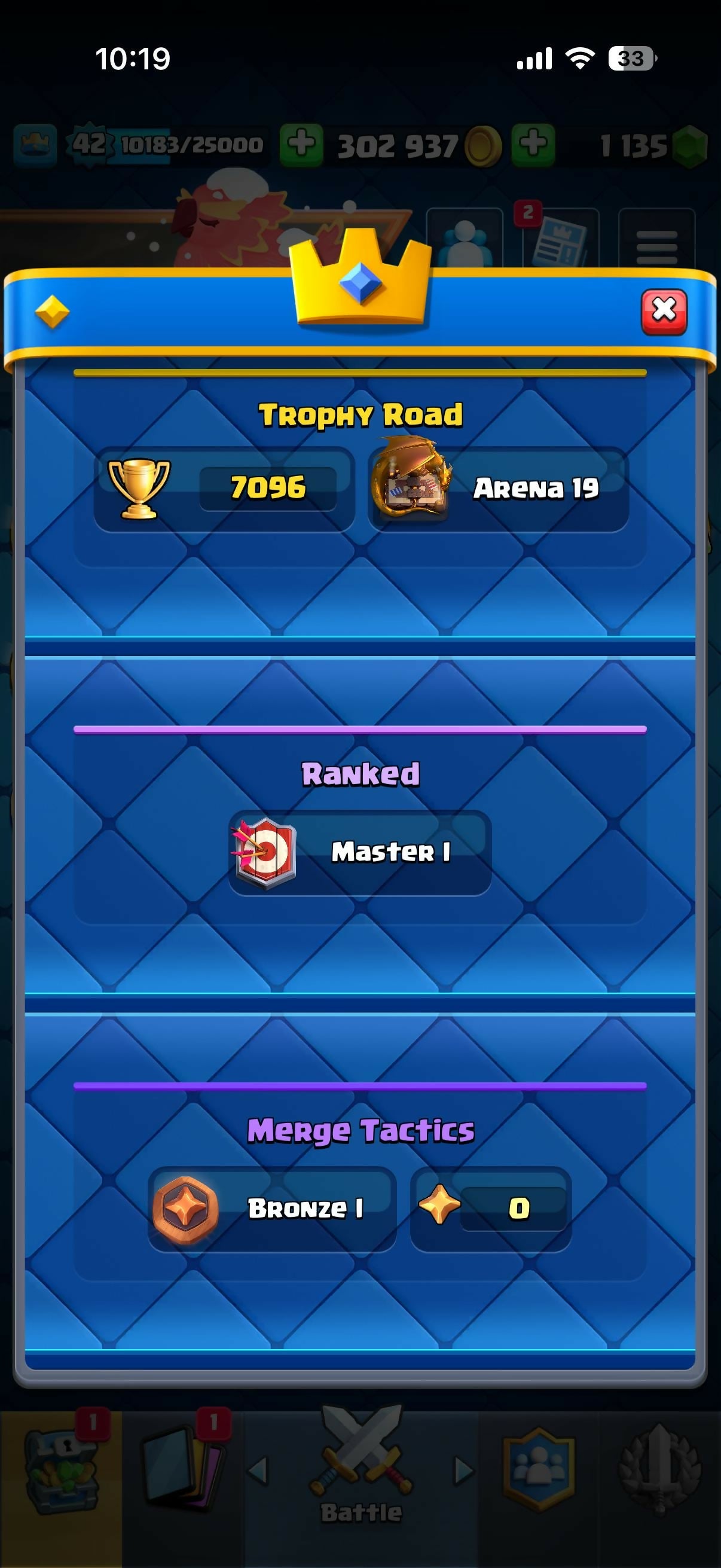Screen dimensions: 721x1568
Task: Open the Ranked Master I league panel
Action: (359, 852)
